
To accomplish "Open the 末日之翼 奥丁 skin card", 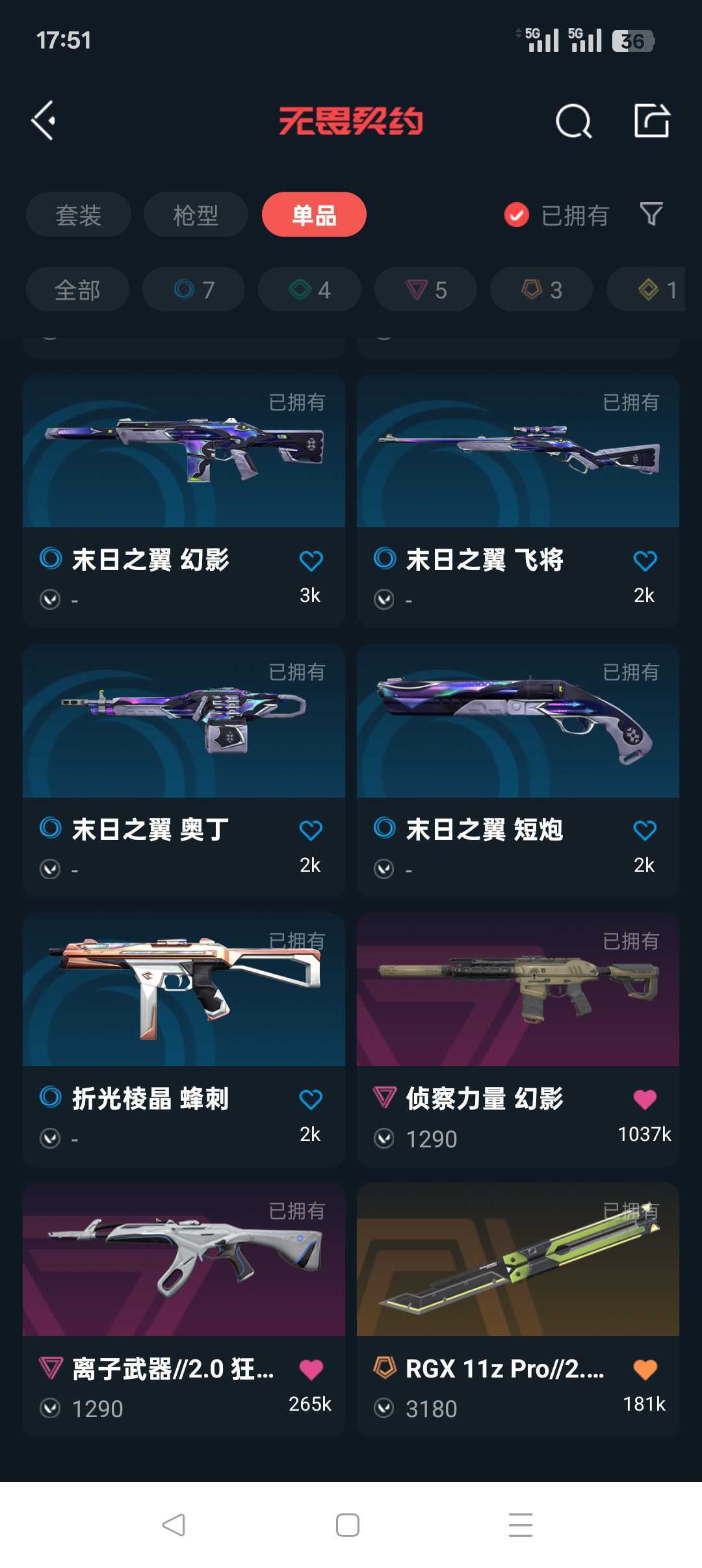I will [184, 770].
